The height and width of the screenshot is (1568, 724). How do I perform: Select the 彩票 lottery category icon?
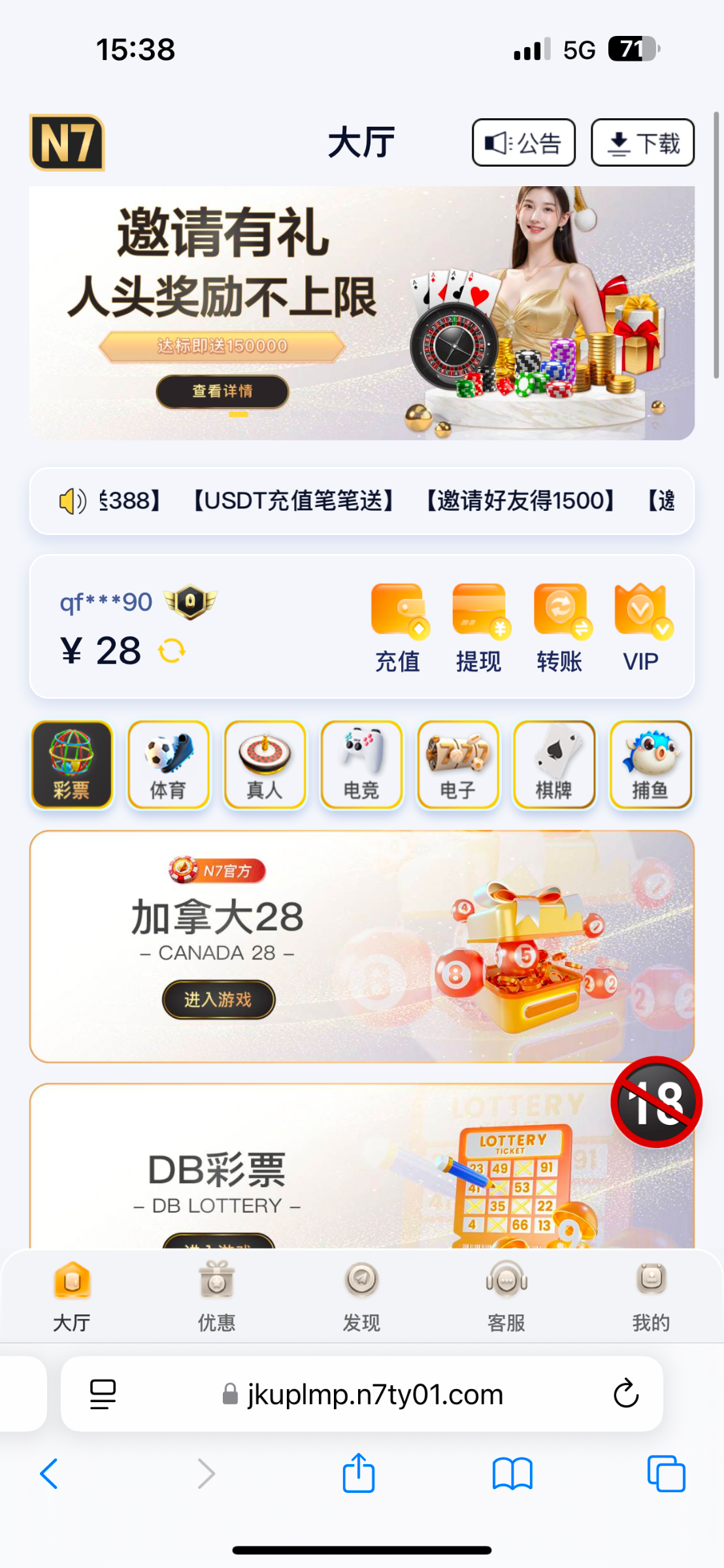71,764
